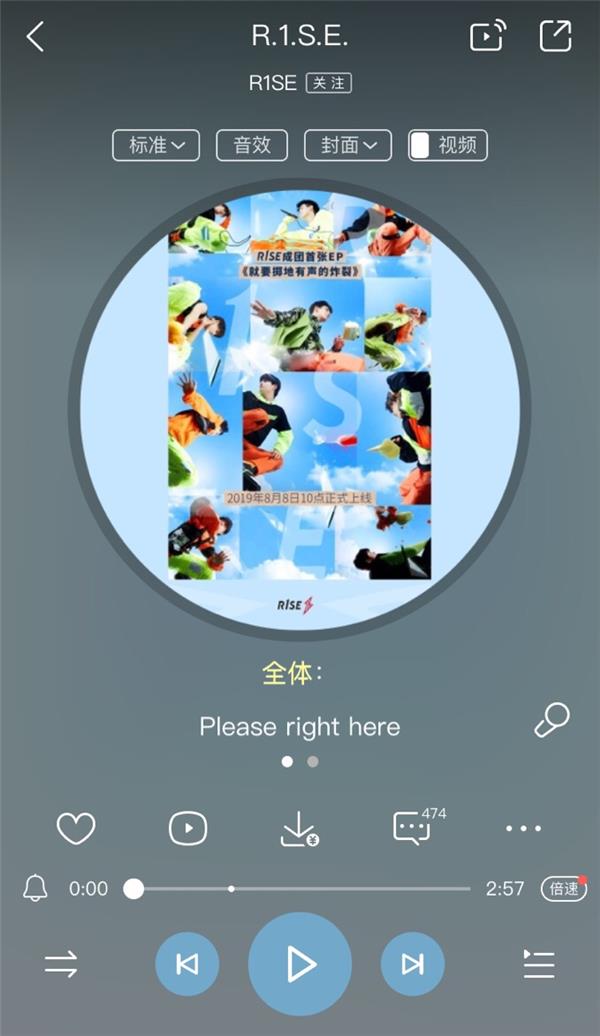Share this song
Viewport: 600px width, 1036px height.
point(555,36)
